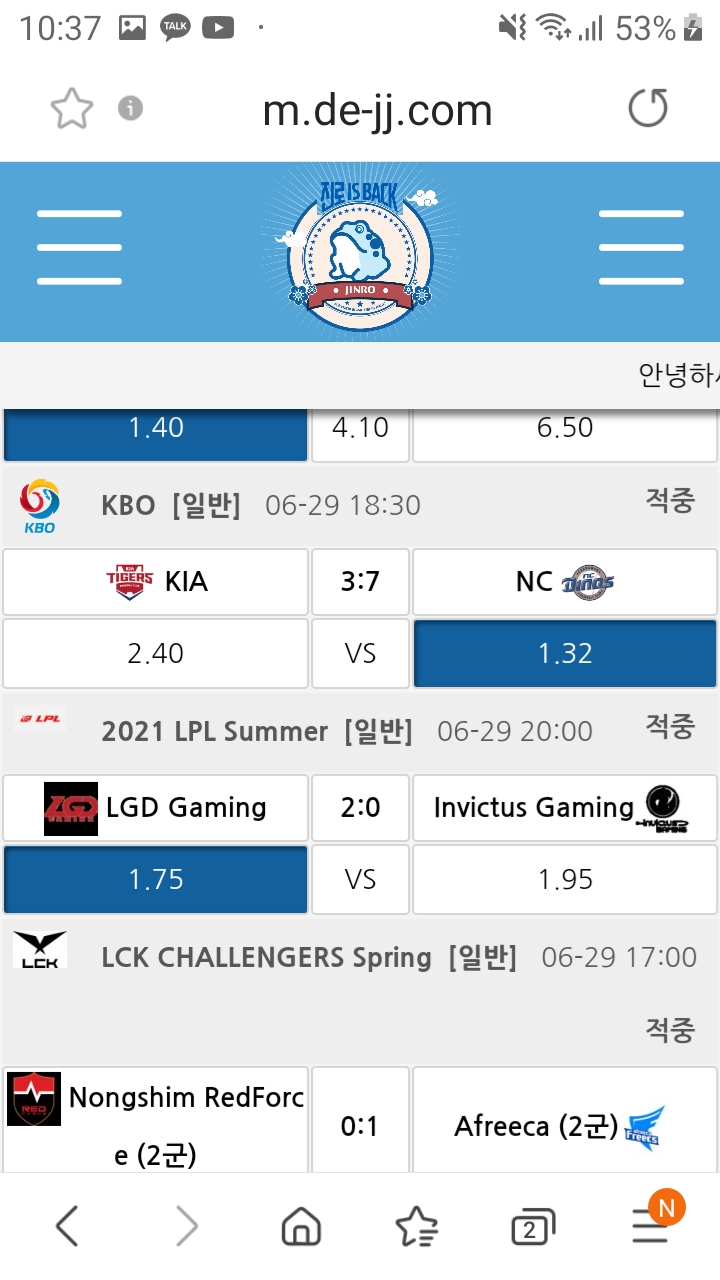This screenshot has width=720, height=1280.
Task: Reload the page
Action: (647, 108)
